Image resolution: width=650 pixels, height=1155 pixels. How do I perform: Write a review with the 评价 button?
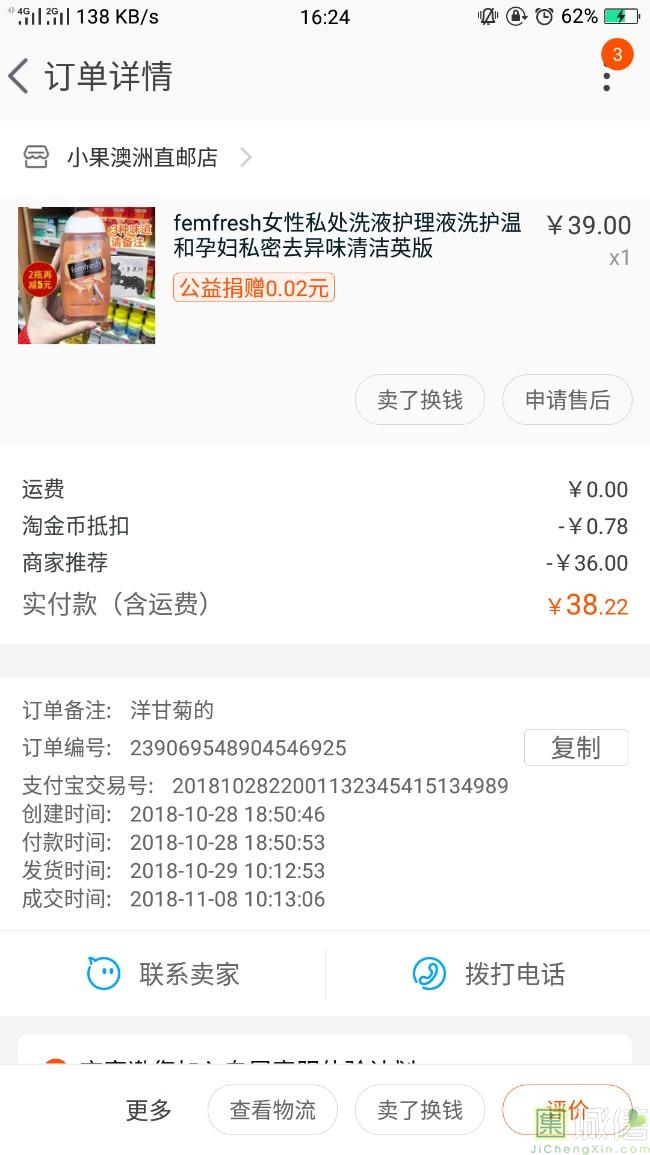(x=566, y=1108)
